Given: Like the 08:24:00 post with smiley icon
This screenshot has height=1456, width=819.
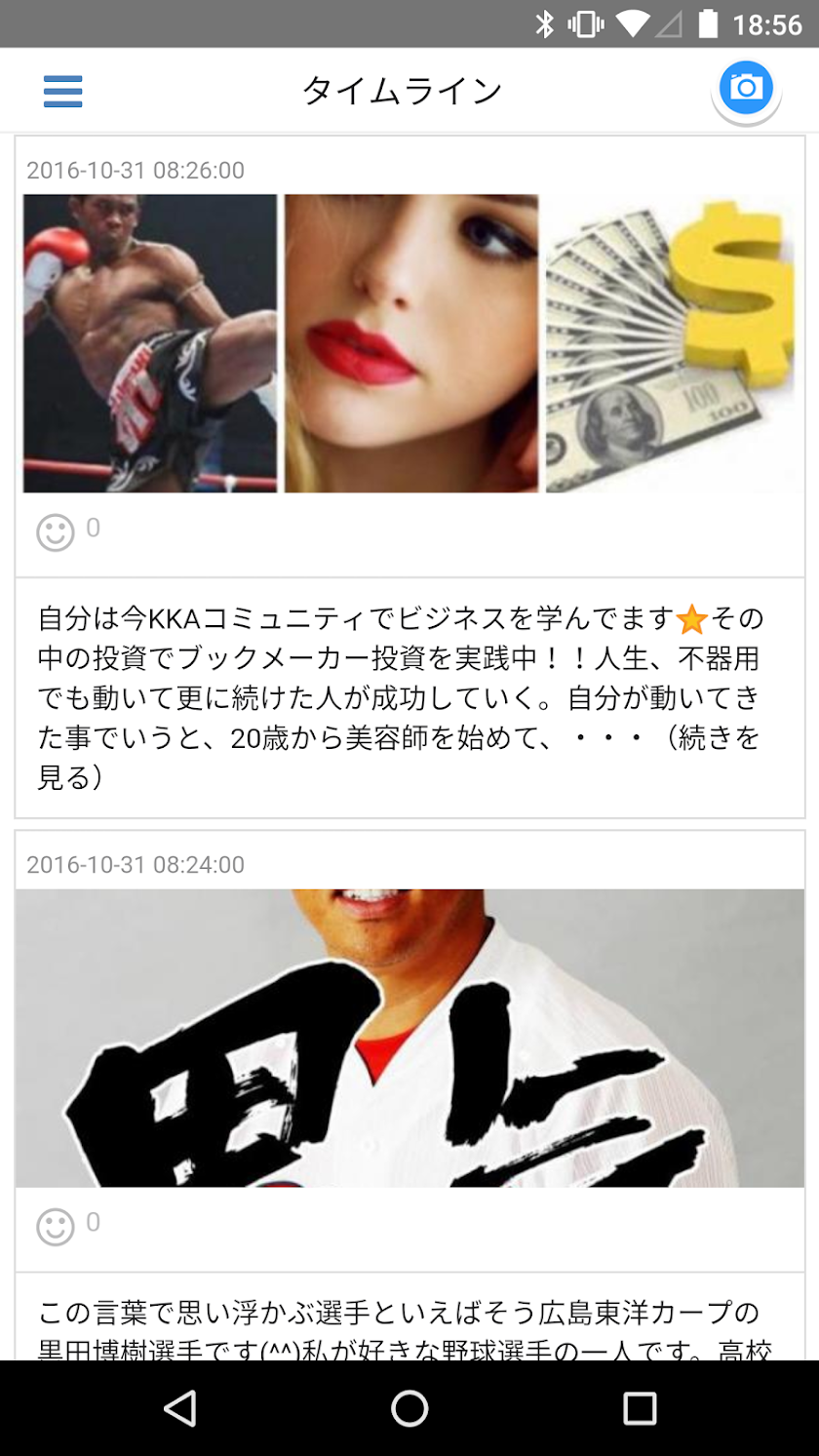Looking at the screenshot, I should tap(56, 1227).
